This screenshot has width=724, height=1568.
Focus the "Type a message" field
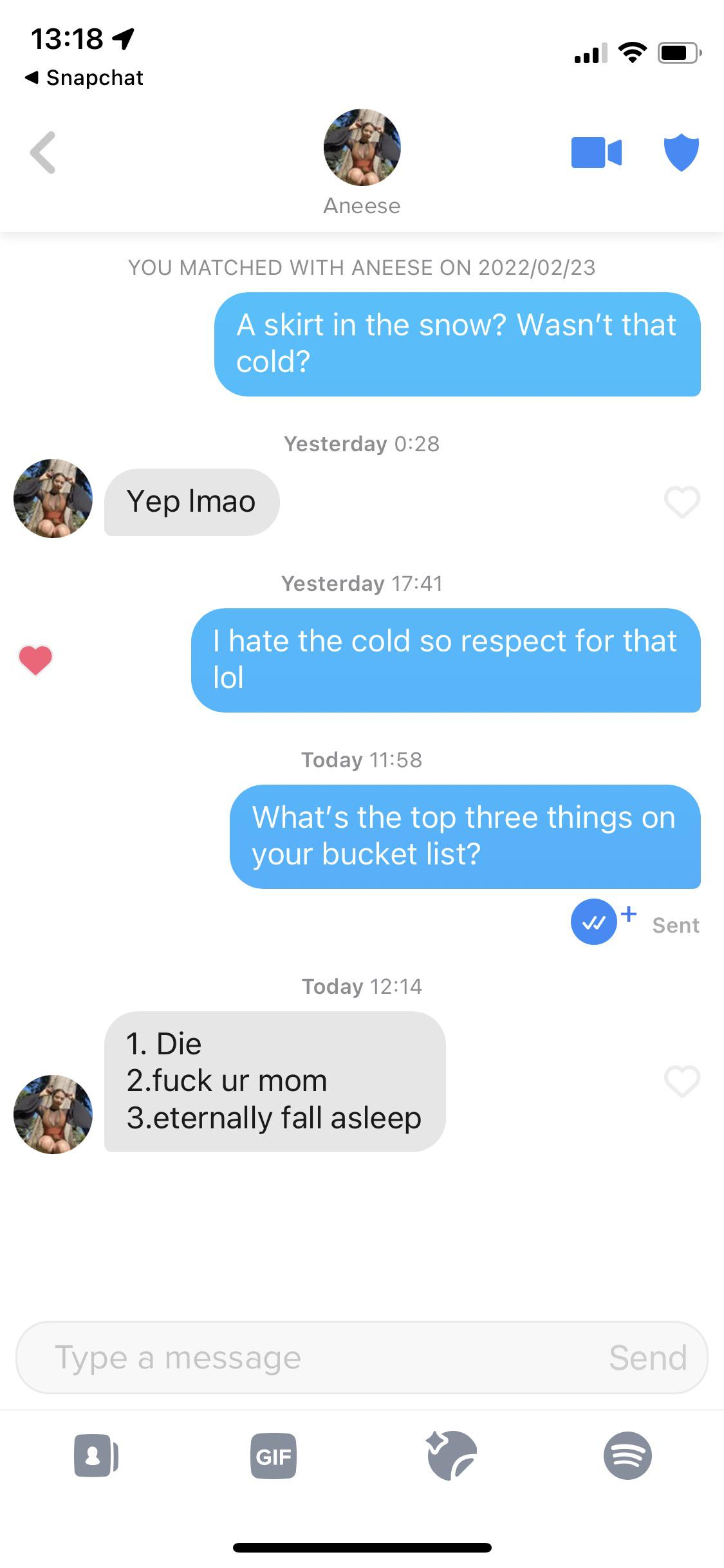click(x=309, y=1358)
